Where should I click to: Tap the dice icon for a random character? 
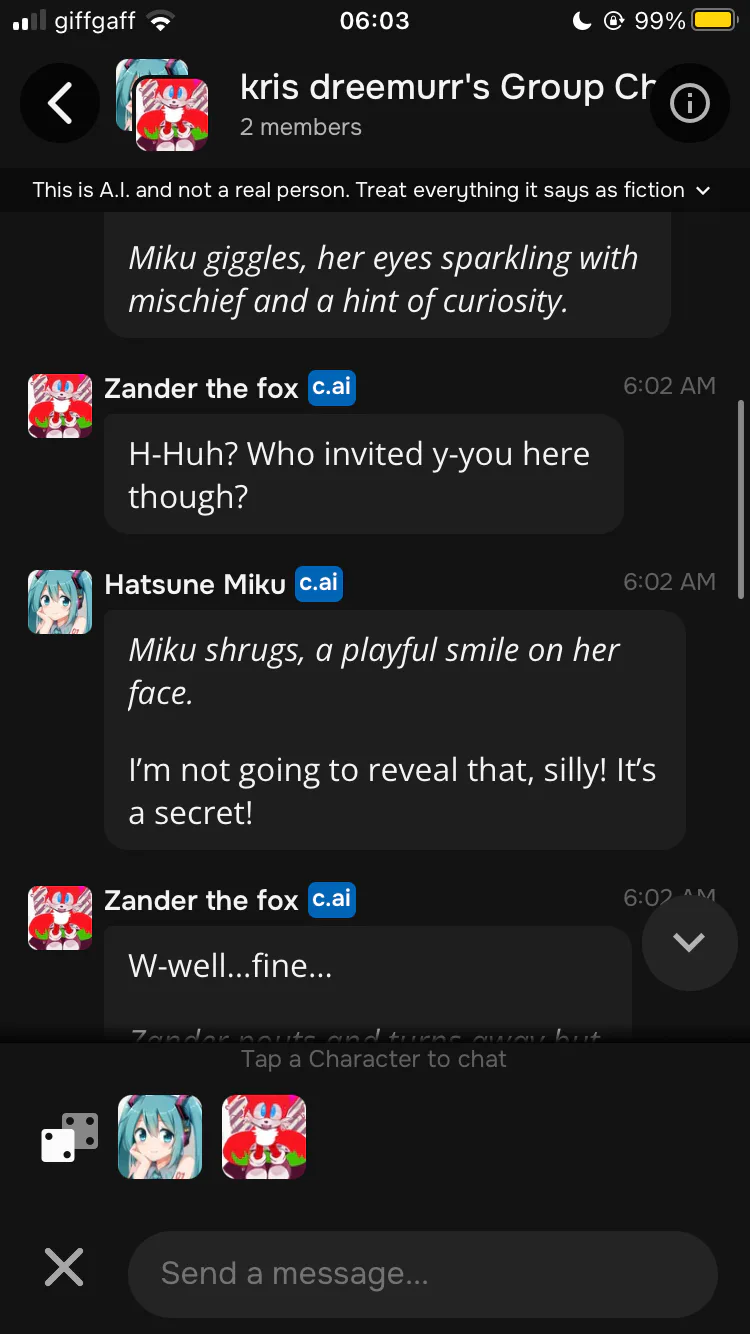pyautogui.click(x=69, y=1137)
